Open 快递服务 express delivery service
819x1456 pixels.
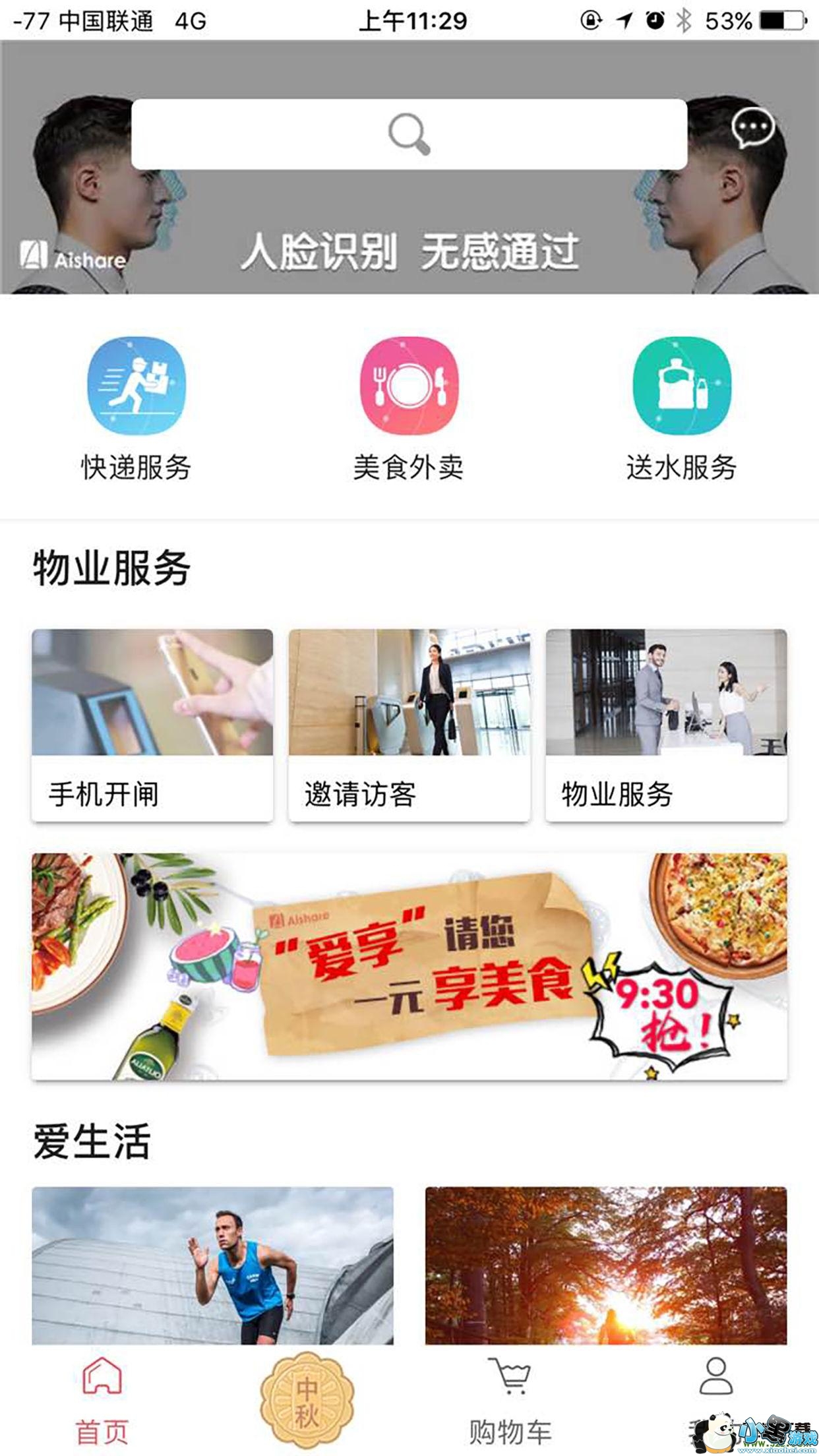pyautogui.click(x=136, y=408)
